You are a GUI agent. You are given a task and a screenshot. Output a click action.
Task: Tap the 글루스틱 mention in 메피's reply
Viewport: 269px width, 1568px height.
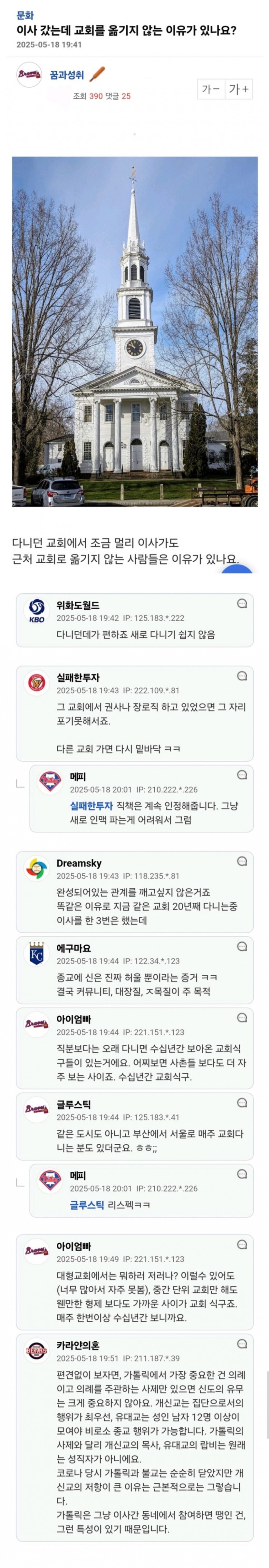tap(87, 1205)
